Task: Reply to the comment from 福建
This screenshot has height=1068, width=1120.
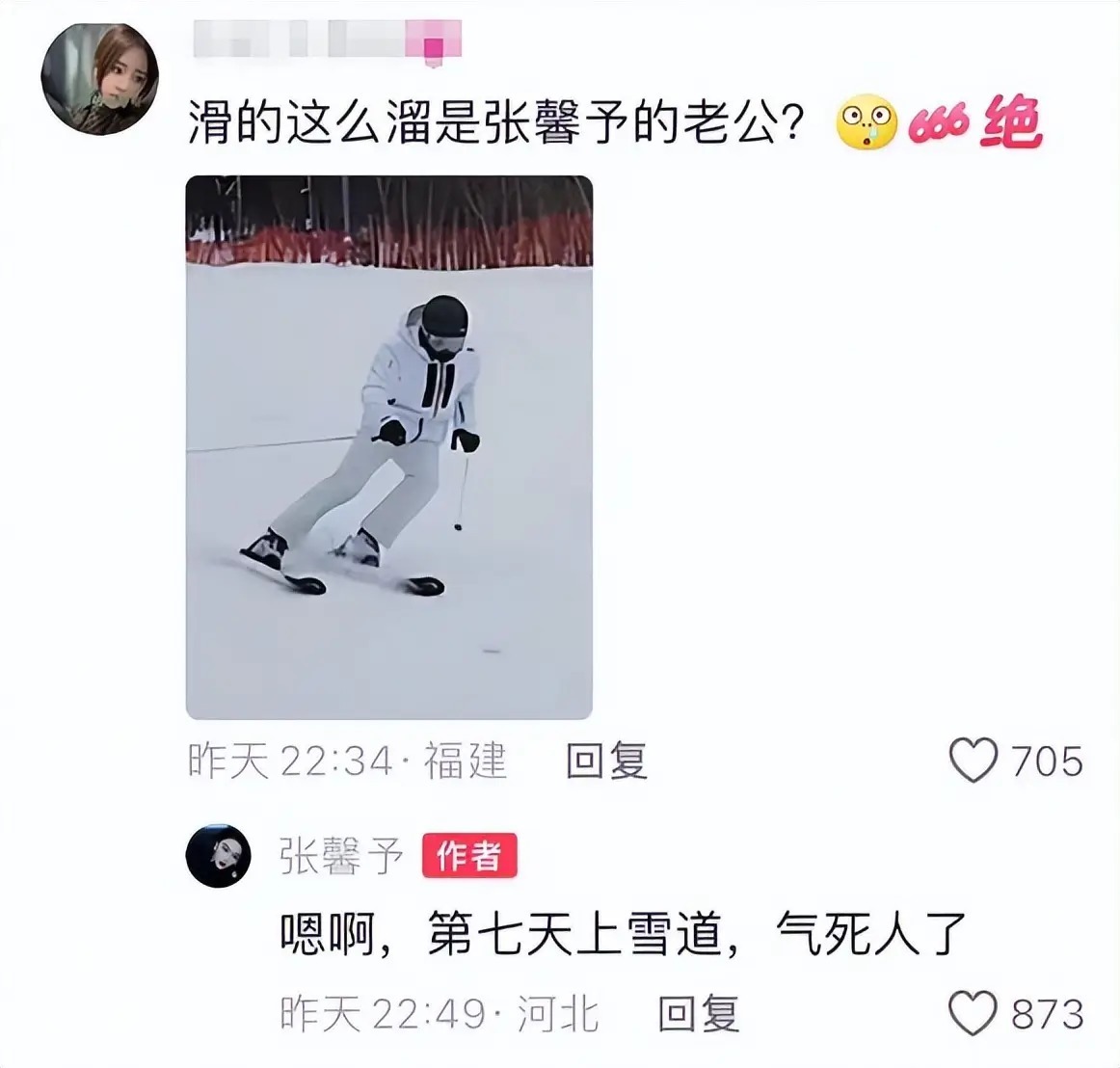Action: click(x=606, y=761)
